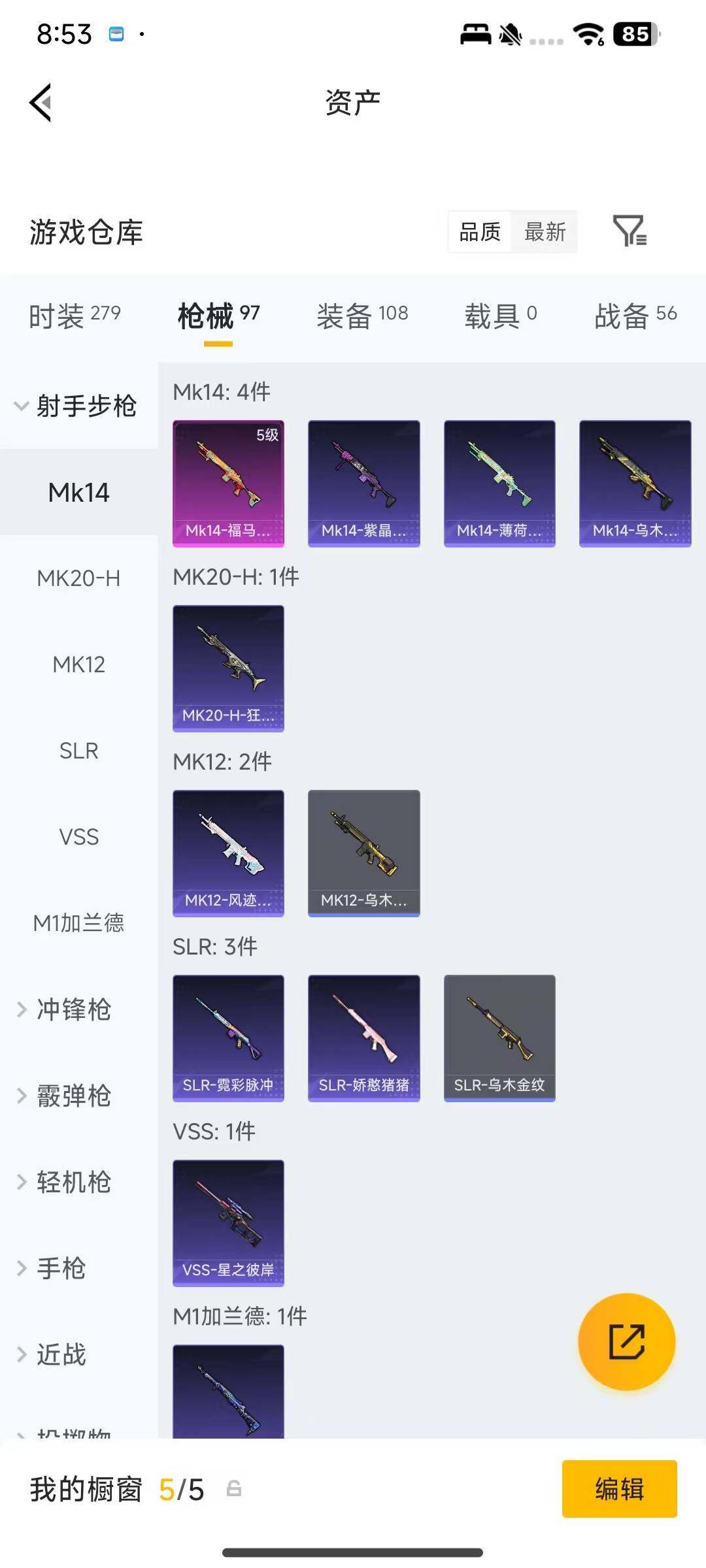Viewport: 706px width, 1568px height.
Task: Select VSS in the sidebar
Action: pos(78,837)
